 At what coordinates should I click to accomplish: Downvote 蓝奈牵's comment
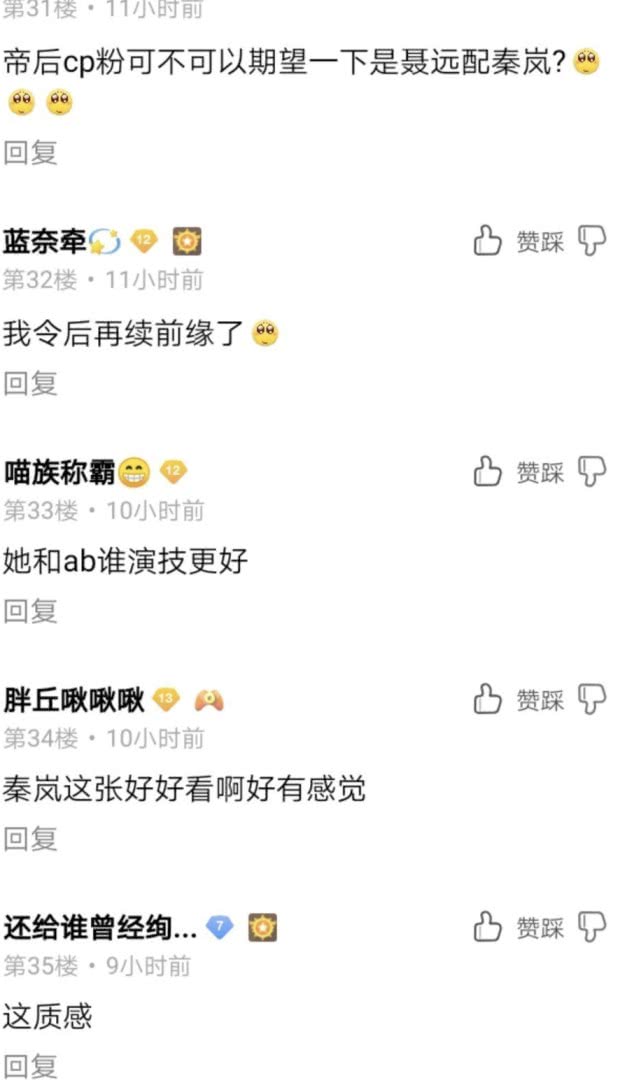point(592,241)
